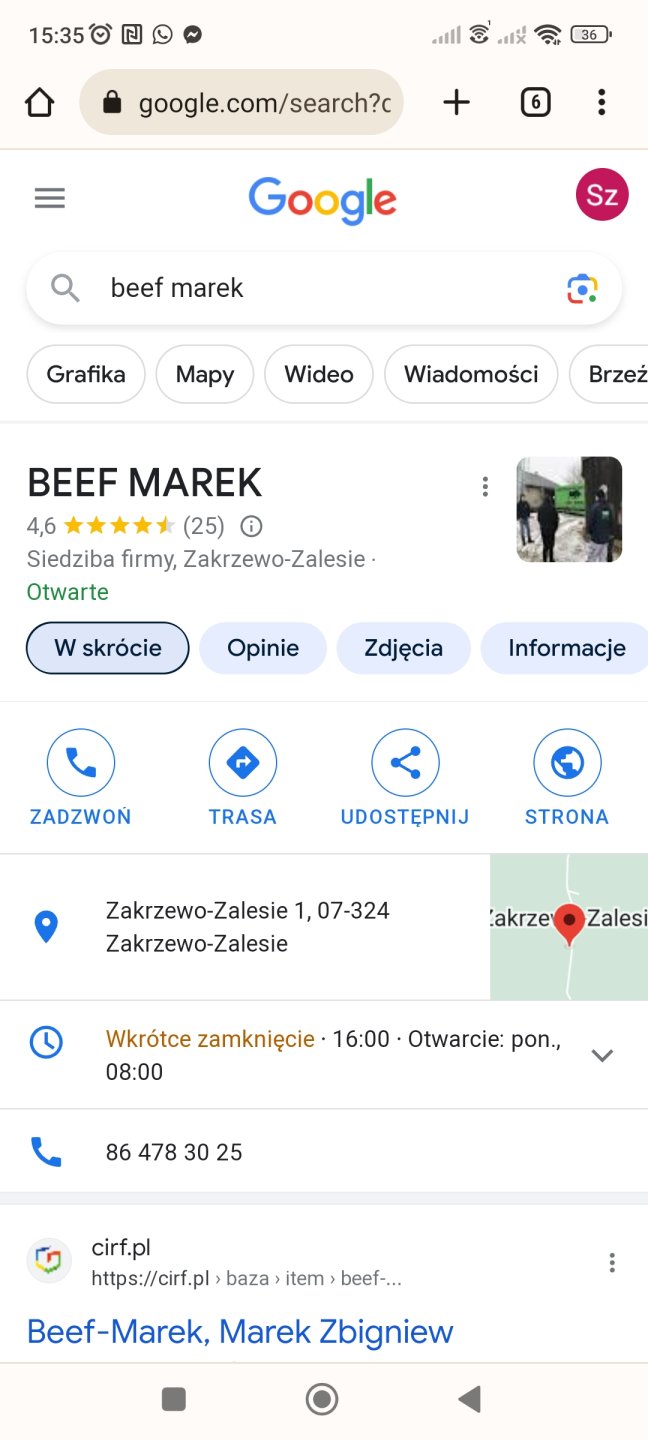Select the Opinie chip
The height and width of the screenshot is (1440, 648).
263,648
